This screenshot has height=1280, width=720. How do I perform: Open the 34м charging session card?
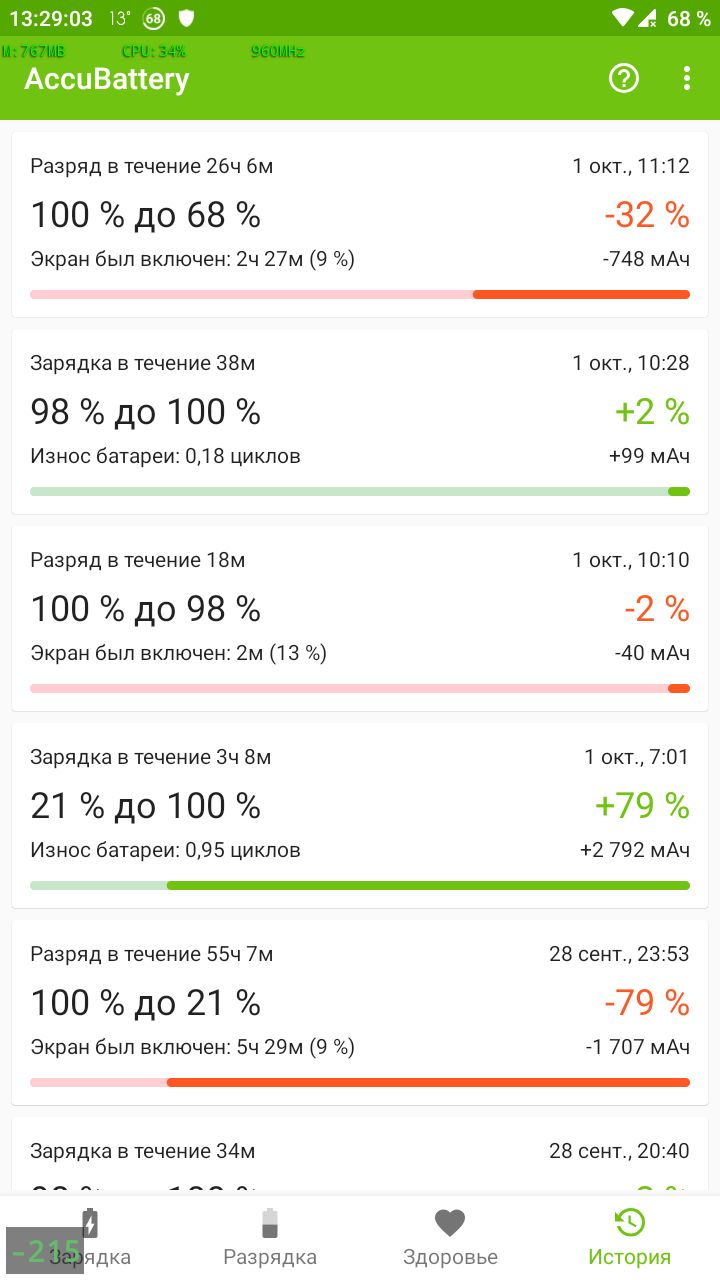(x=360, y=1157)
